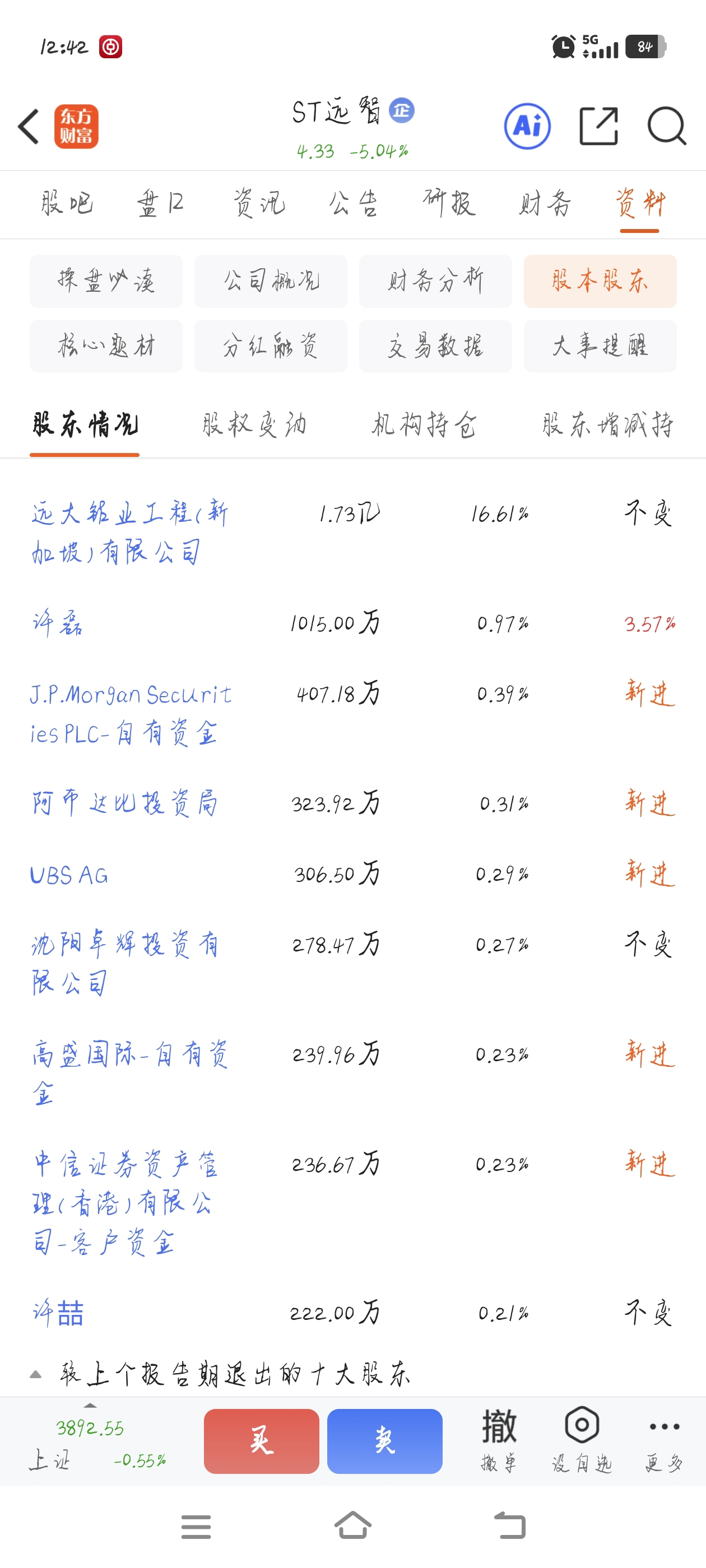Image resolution: width=706 pixels, height=1568 pixels.
Task: Open the search magnifier
Action: [x=666, y=126]
